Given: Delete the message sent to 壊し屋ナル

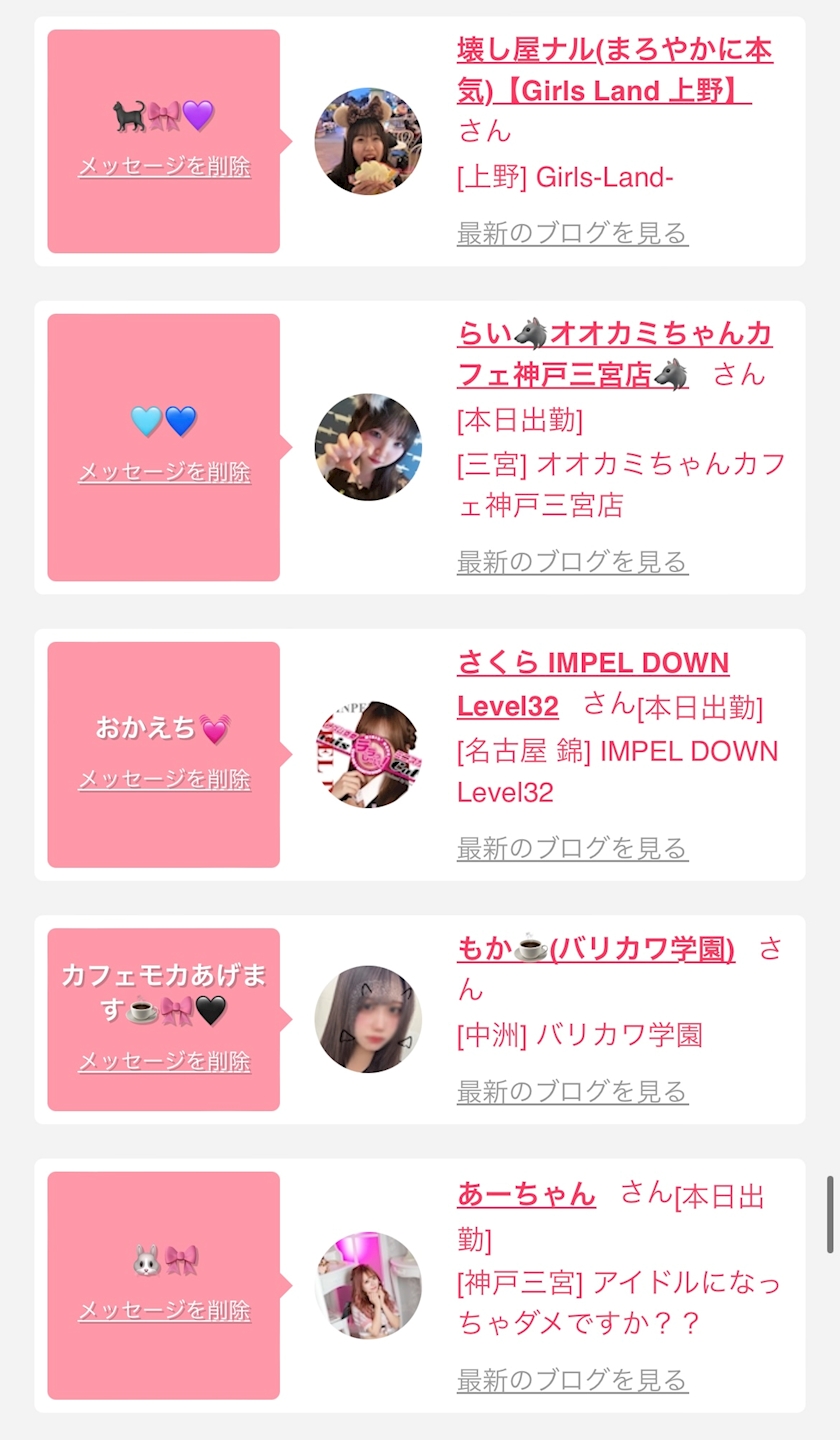Looking at the screenshot, I should (x=164, y=167).
